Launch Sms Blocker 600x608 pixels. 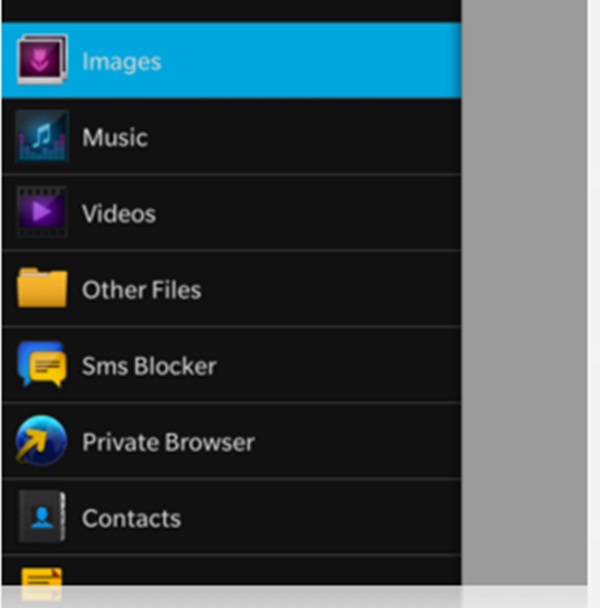pos(230,365)
